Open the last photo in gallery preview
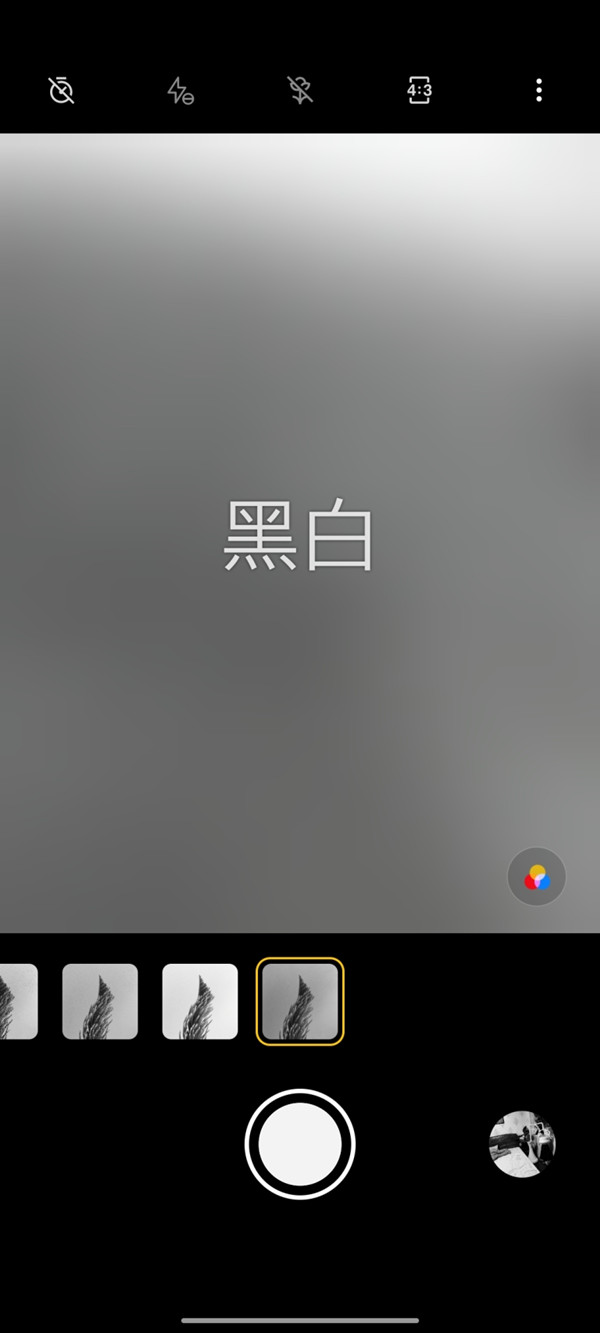Image resolution: width=600 pixels, height=1333 pixels. coord(522,1144)
